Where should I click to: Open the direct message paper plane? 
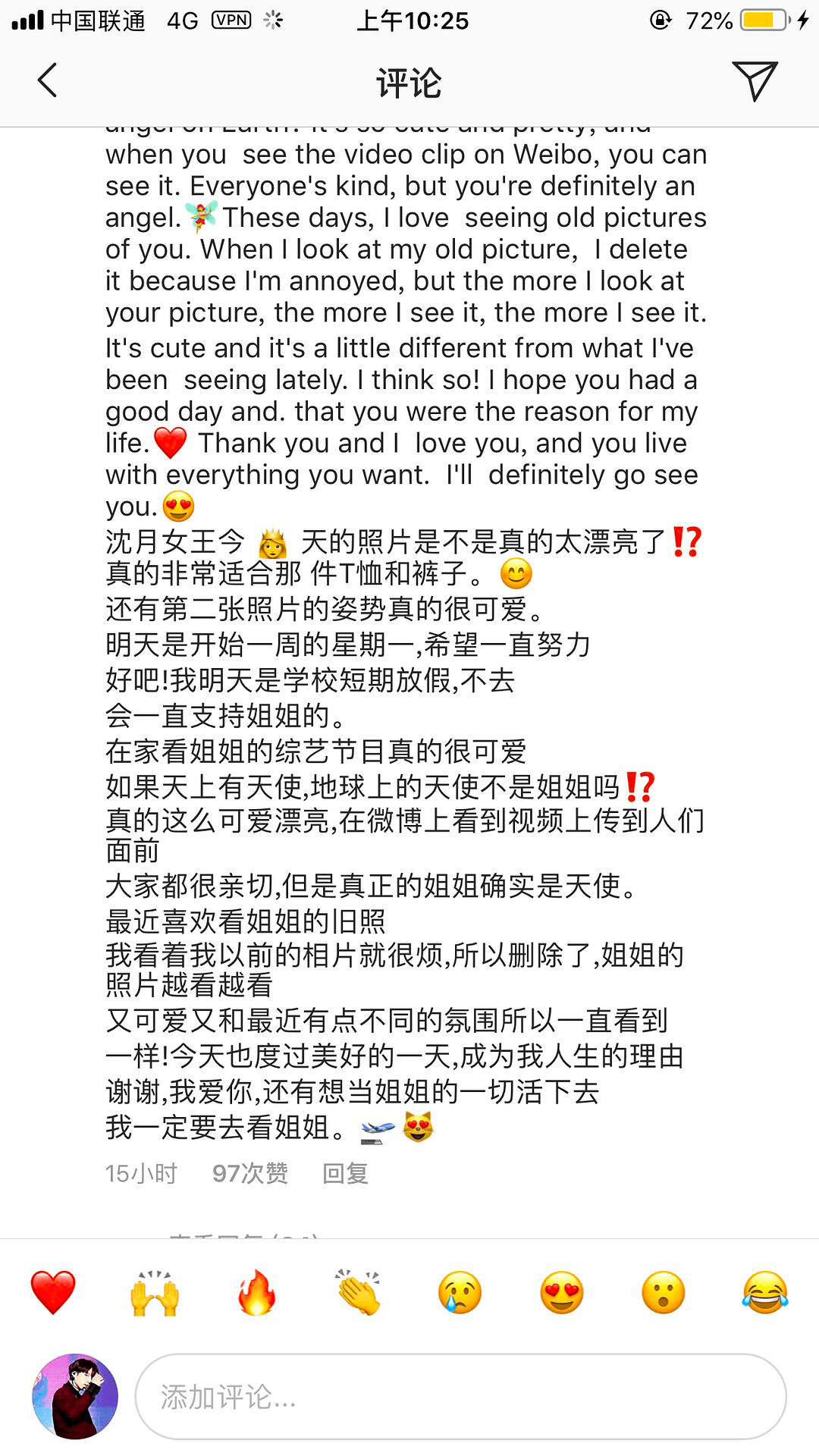click(755, 80)
